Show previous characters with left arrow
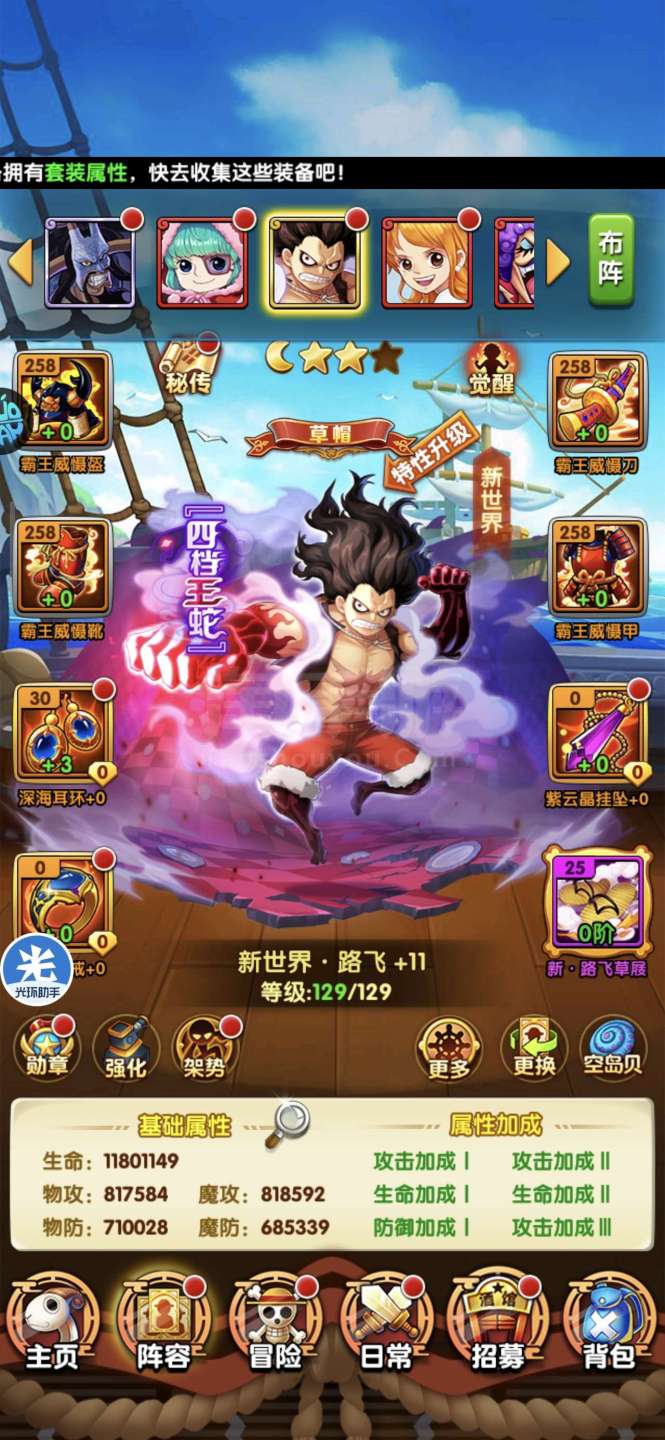Viewport: 665px width, 1440px height. (x=20, y=262)
